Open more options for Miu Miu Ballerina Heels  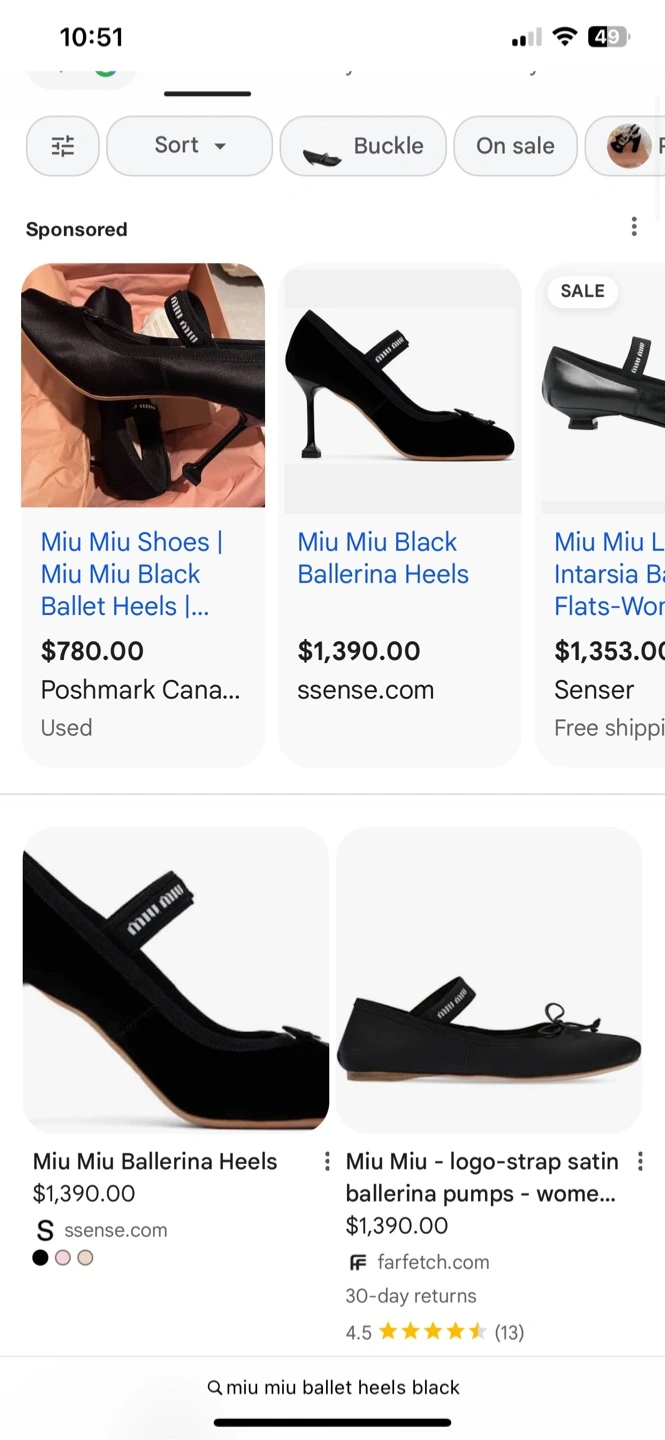327,1162
